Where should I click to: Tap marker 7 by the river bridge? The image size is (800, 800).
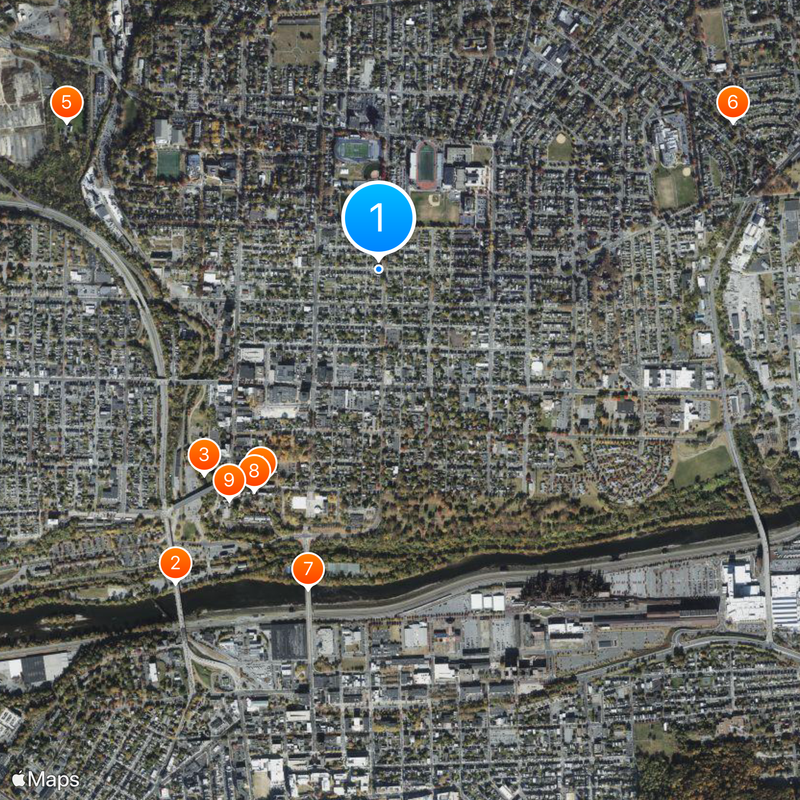[308, 569]
